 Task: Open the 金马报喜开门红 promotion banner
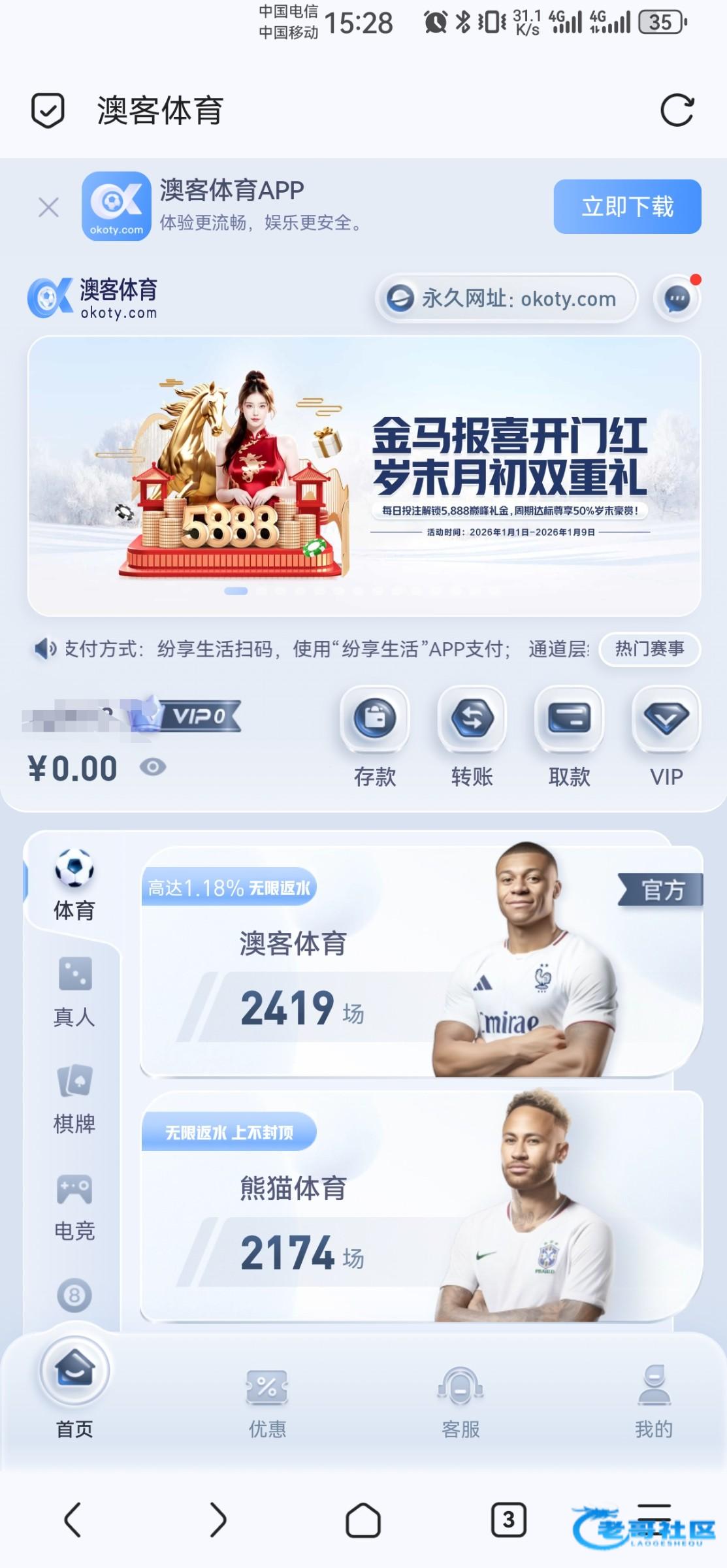click(x=364, y=476)
